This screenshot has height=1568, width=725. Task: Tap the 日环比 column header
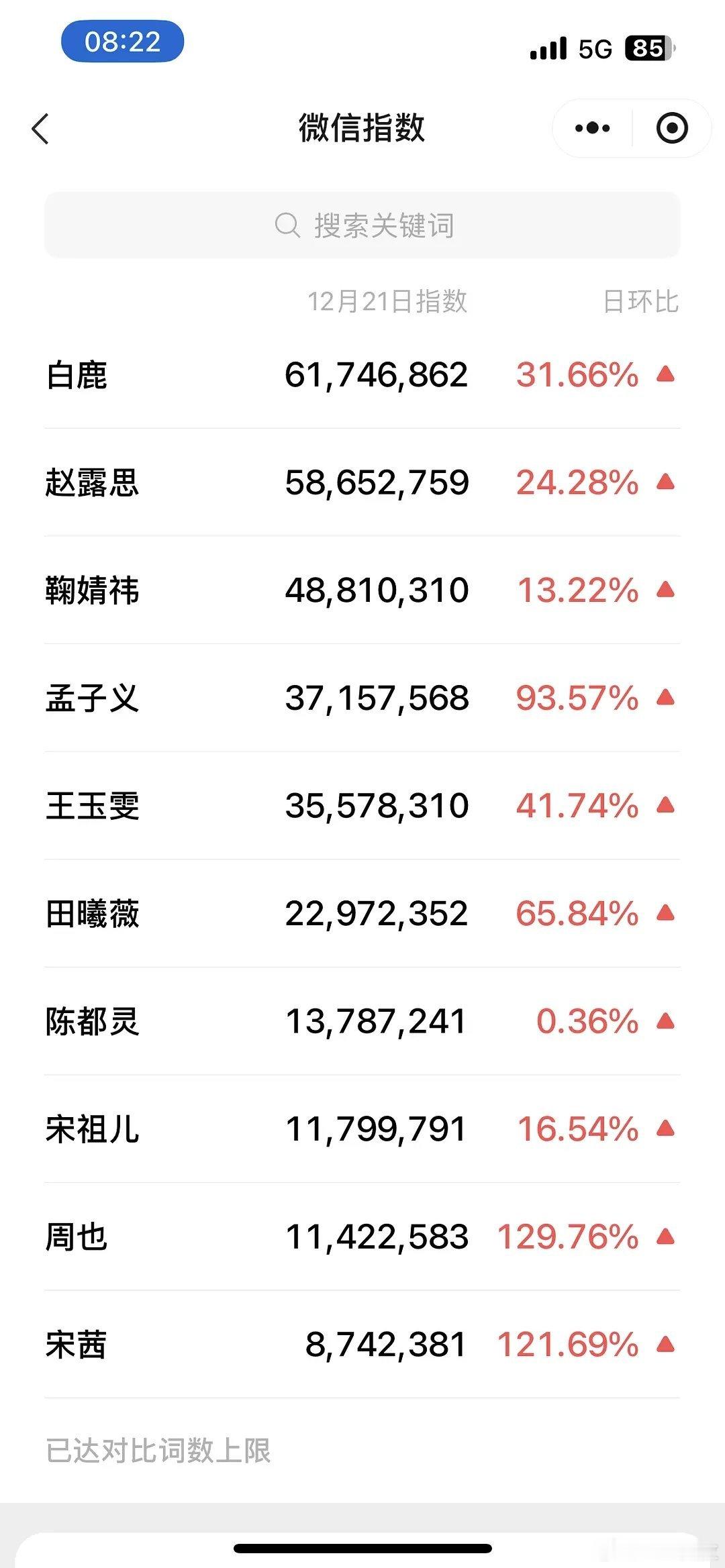tap(640, 301)
